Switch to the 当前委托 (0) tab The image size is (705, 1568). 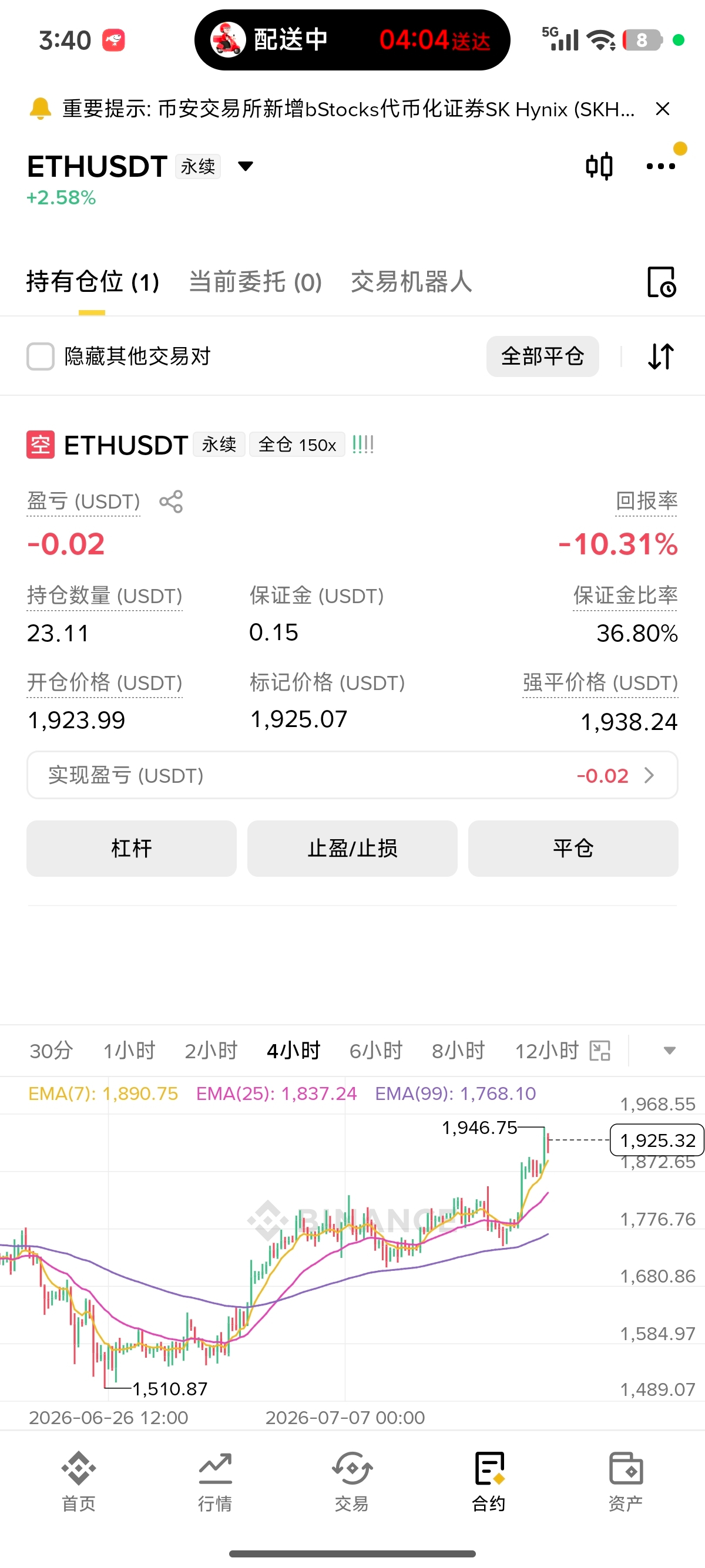[x=255, y=282]
